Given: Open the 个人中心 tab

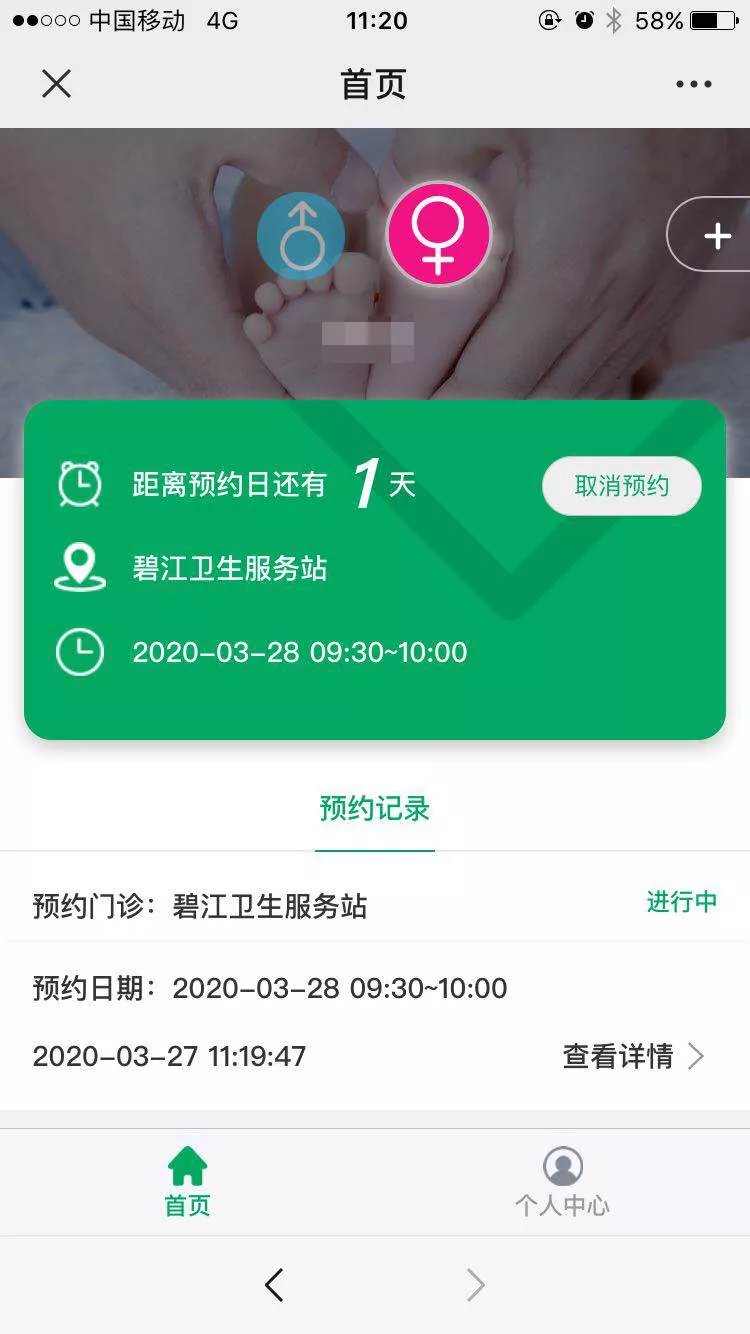Looking at the screenshot, I should pos(562,1182).
